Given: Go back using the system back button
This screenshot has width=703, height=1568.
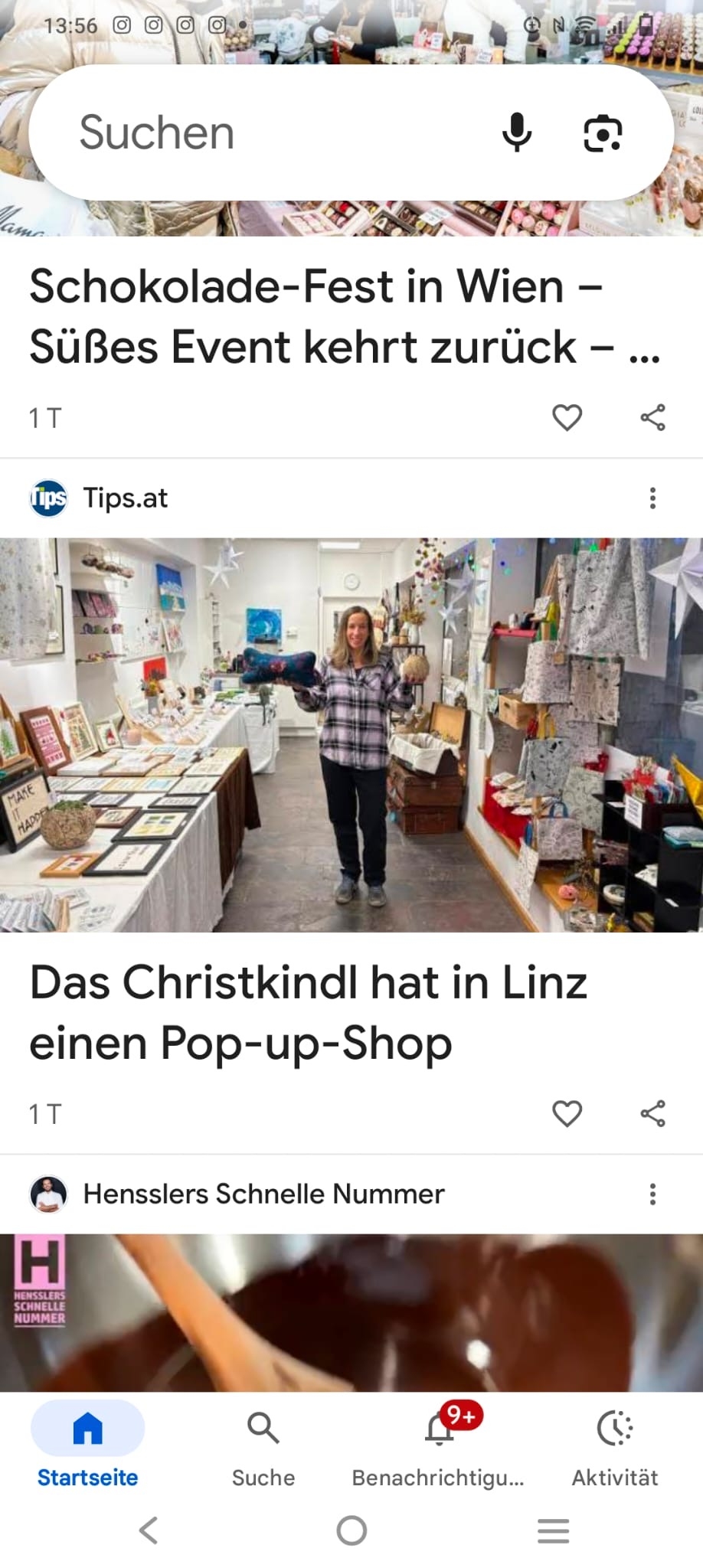Looking at the screenshot, I should (149, 1530).
